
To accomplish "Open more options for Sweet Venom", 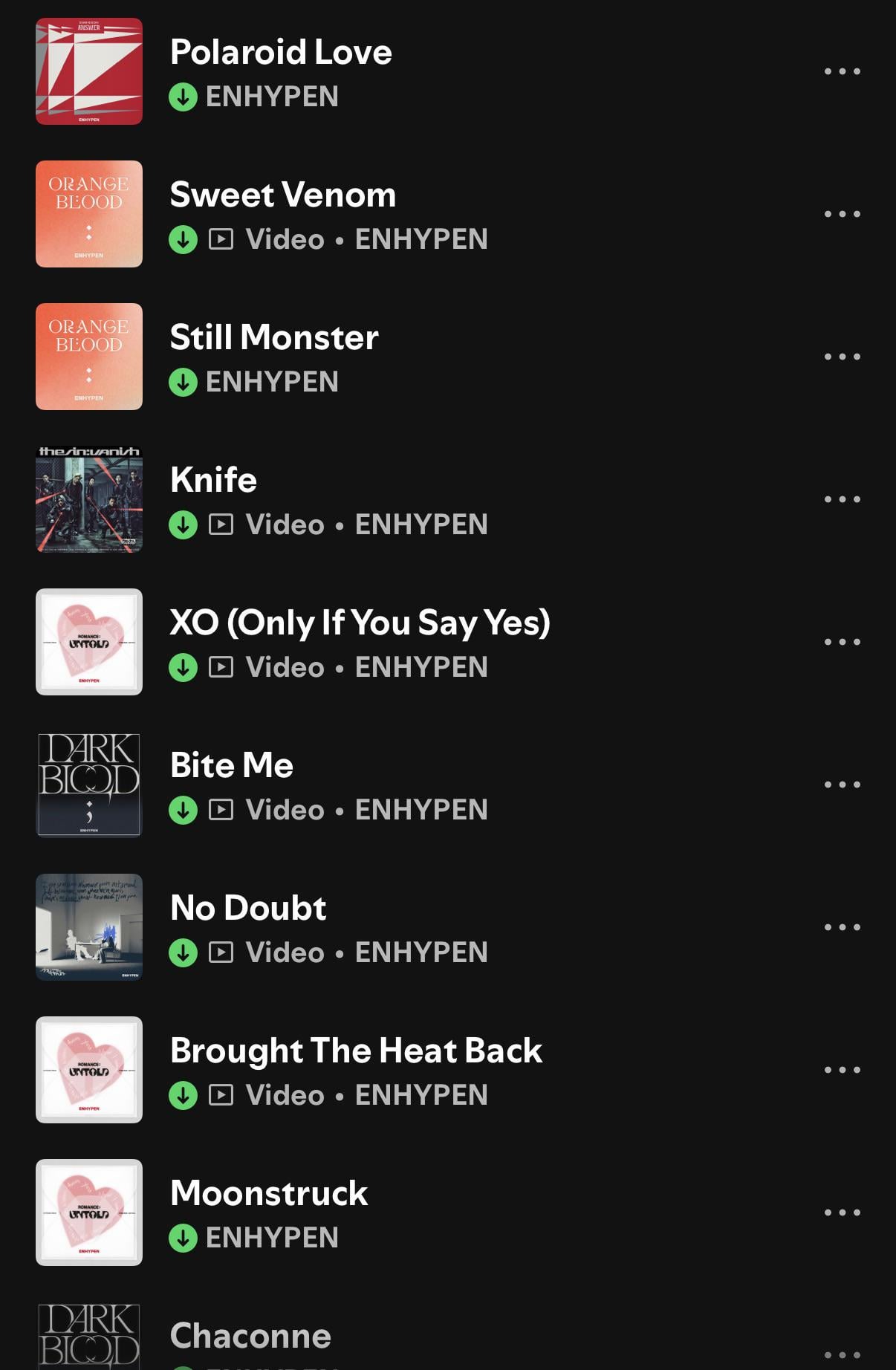I will (842, 214).
